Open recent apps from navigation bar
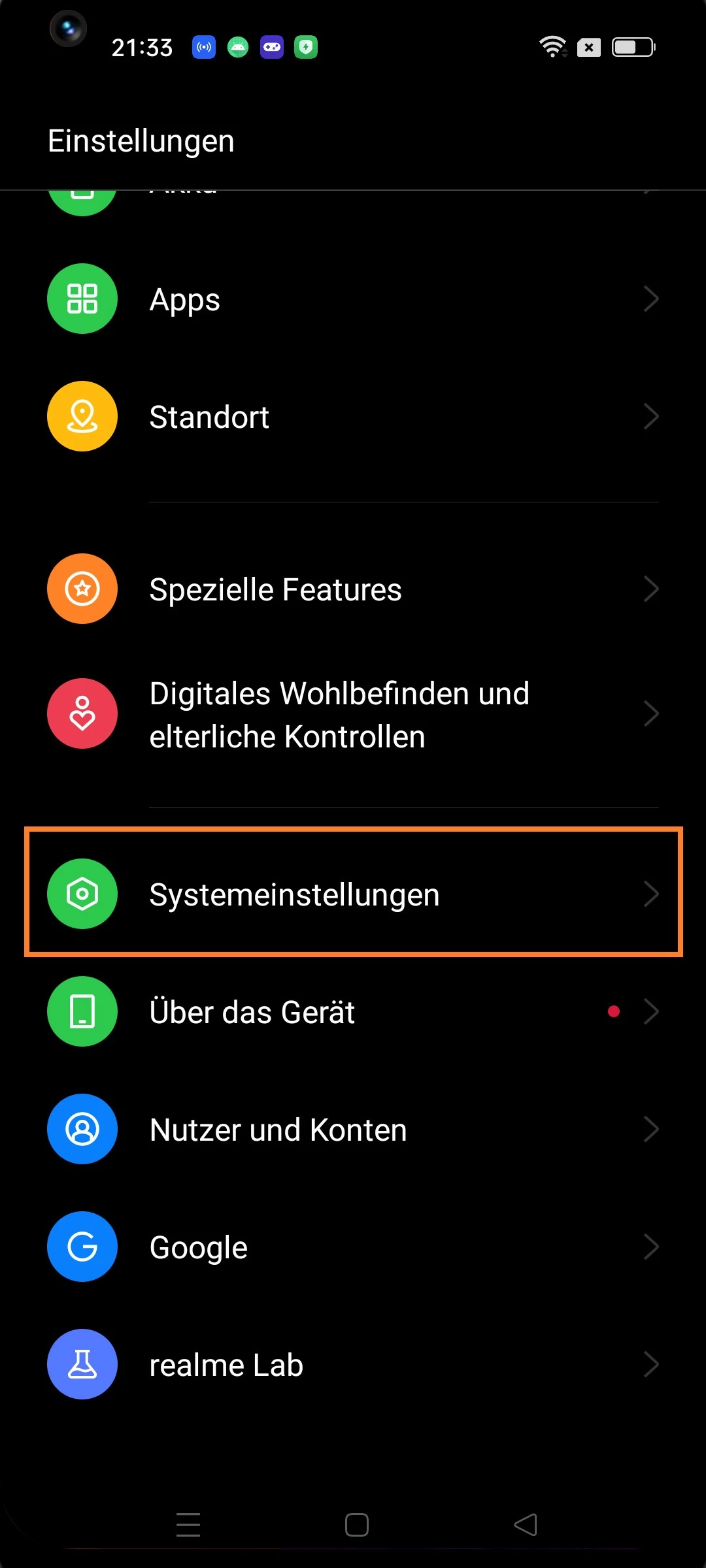Image resolution: width=706 pixels, height=1568 pixels. point(188,1525)
